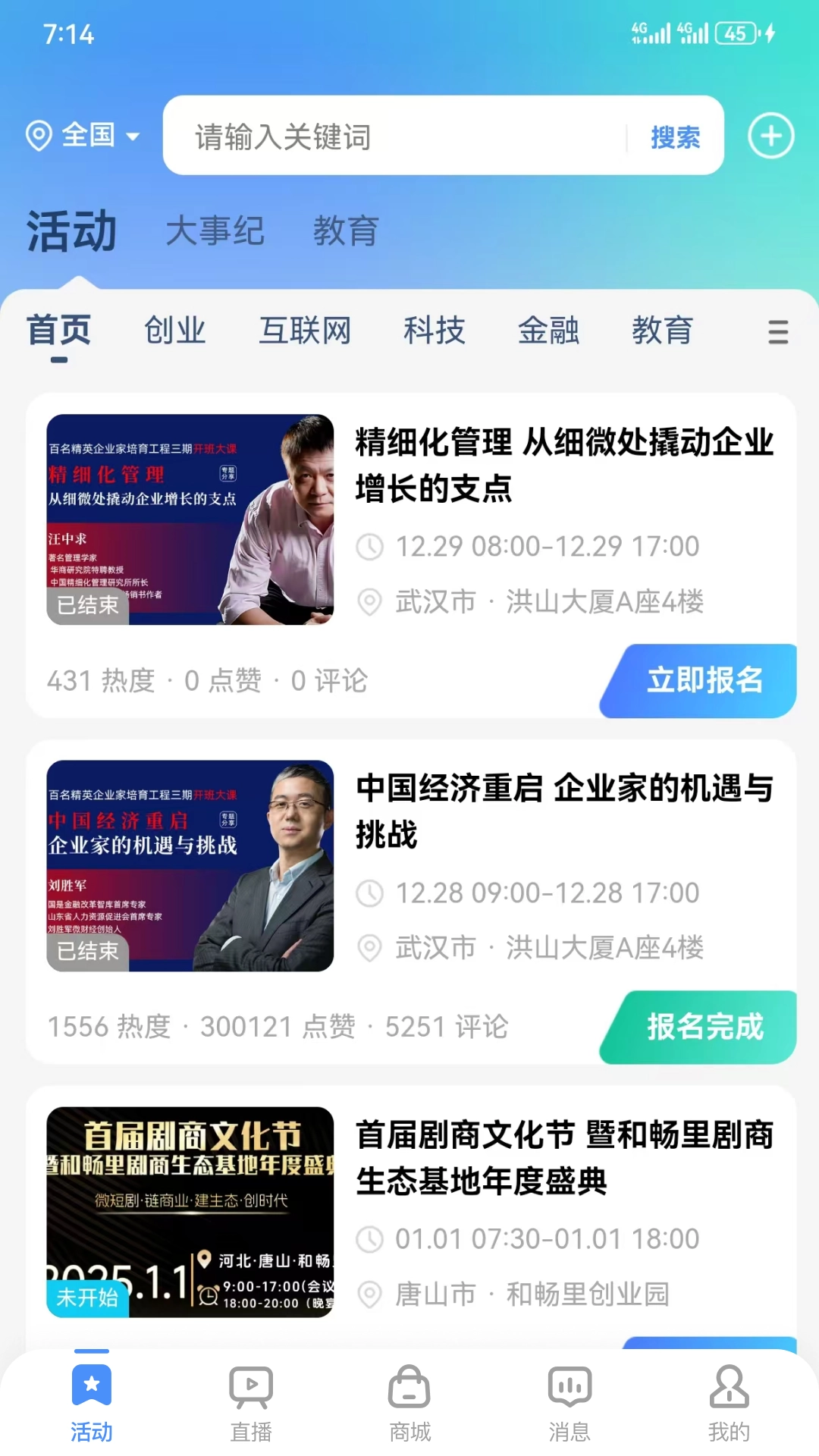Tap 立即报名 to register for the event
Viewport: 819px width, 1456px height.
pos(705,680)
